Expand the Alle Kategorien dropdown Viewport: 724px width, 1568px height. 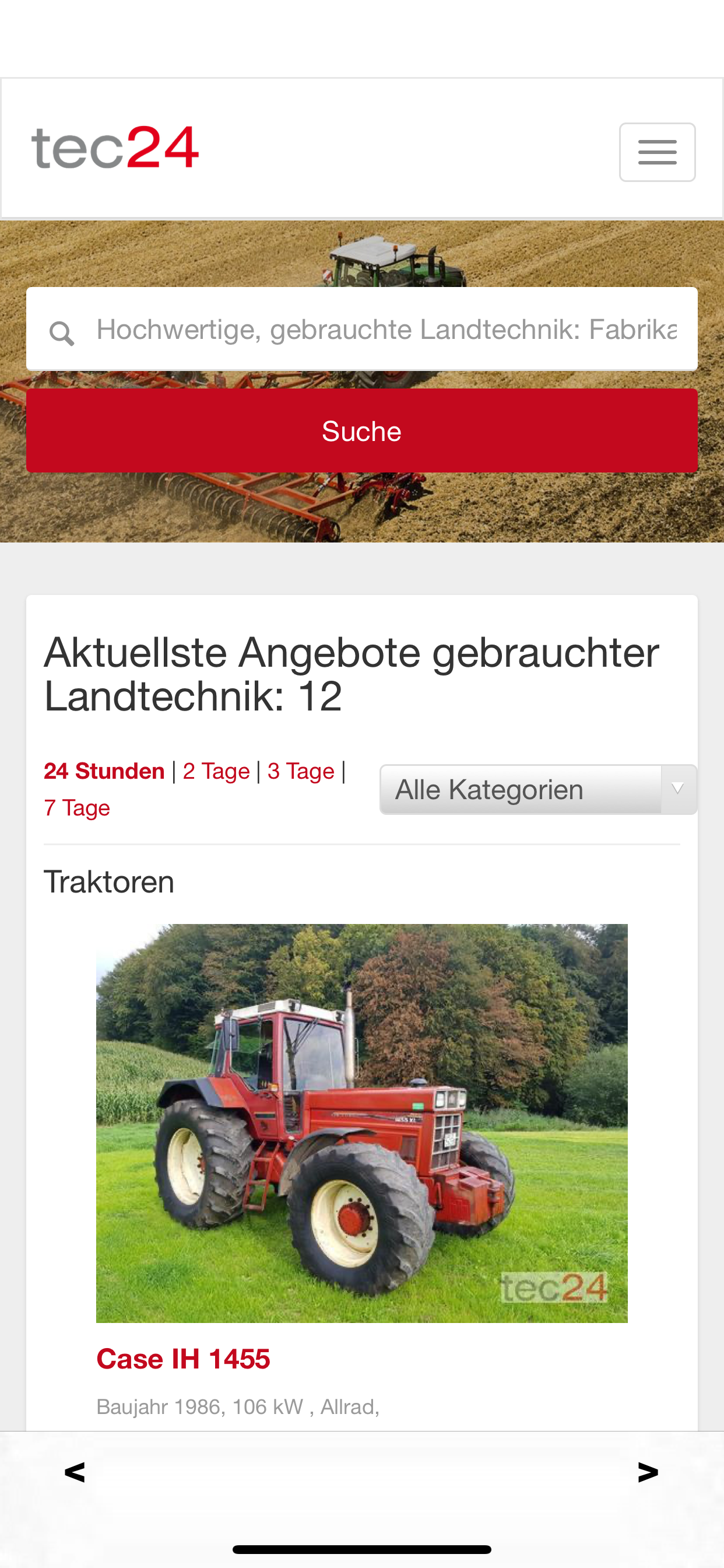[x=538, y=789]
